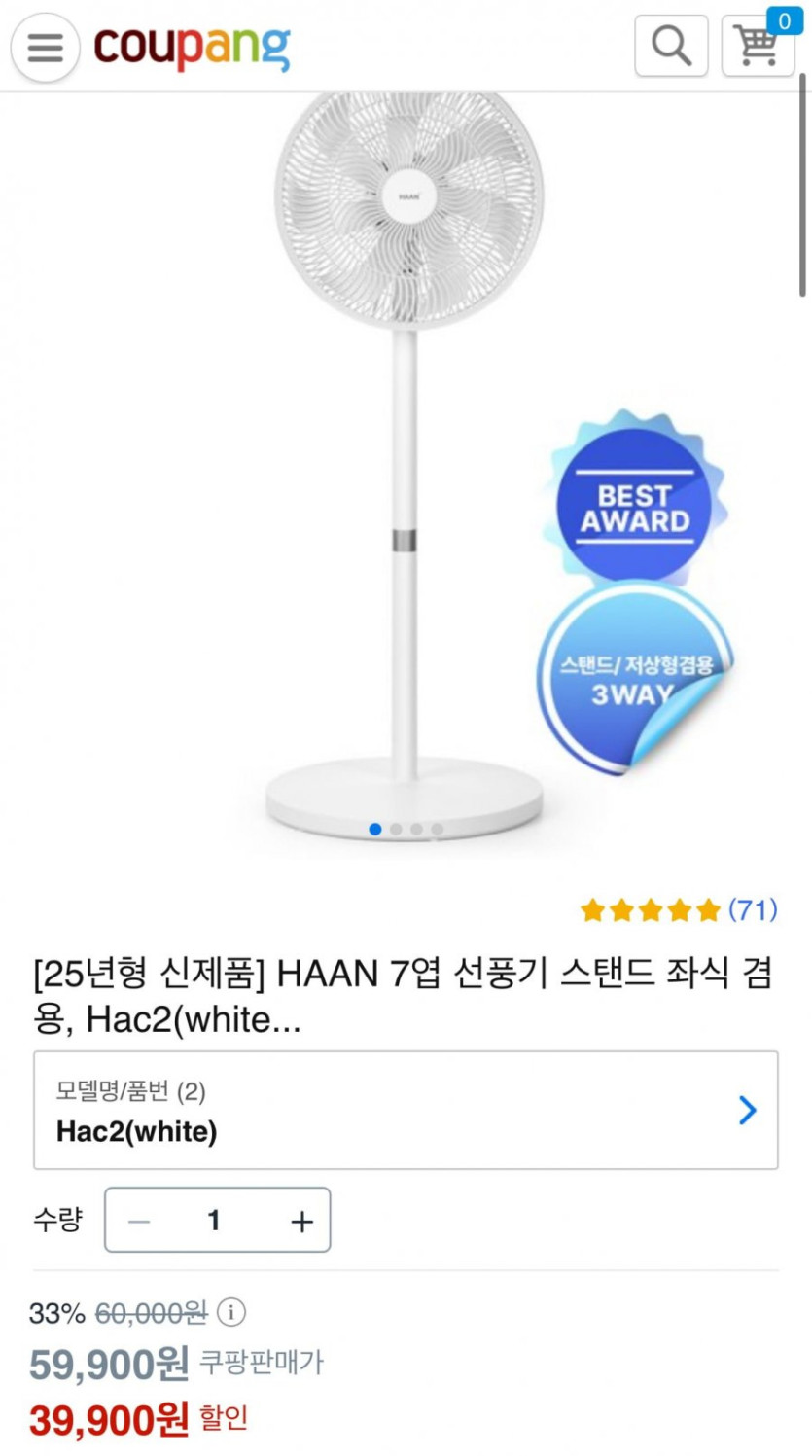Open the shopping cart
The height and width of the screenshot is (1456, 812).
[x=758, y=46]
